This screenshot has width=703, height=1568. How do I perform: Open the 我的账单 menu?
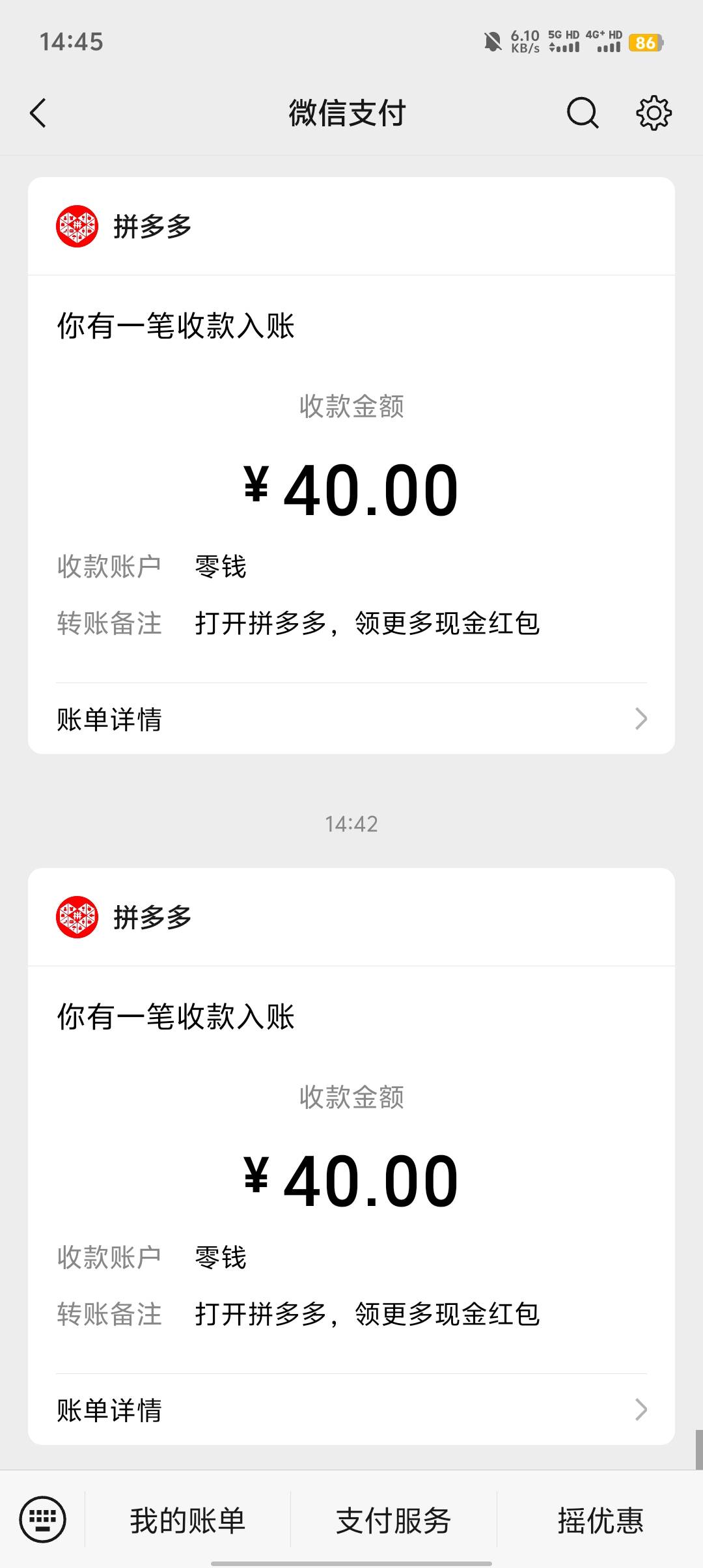[x=187, y=1520]
